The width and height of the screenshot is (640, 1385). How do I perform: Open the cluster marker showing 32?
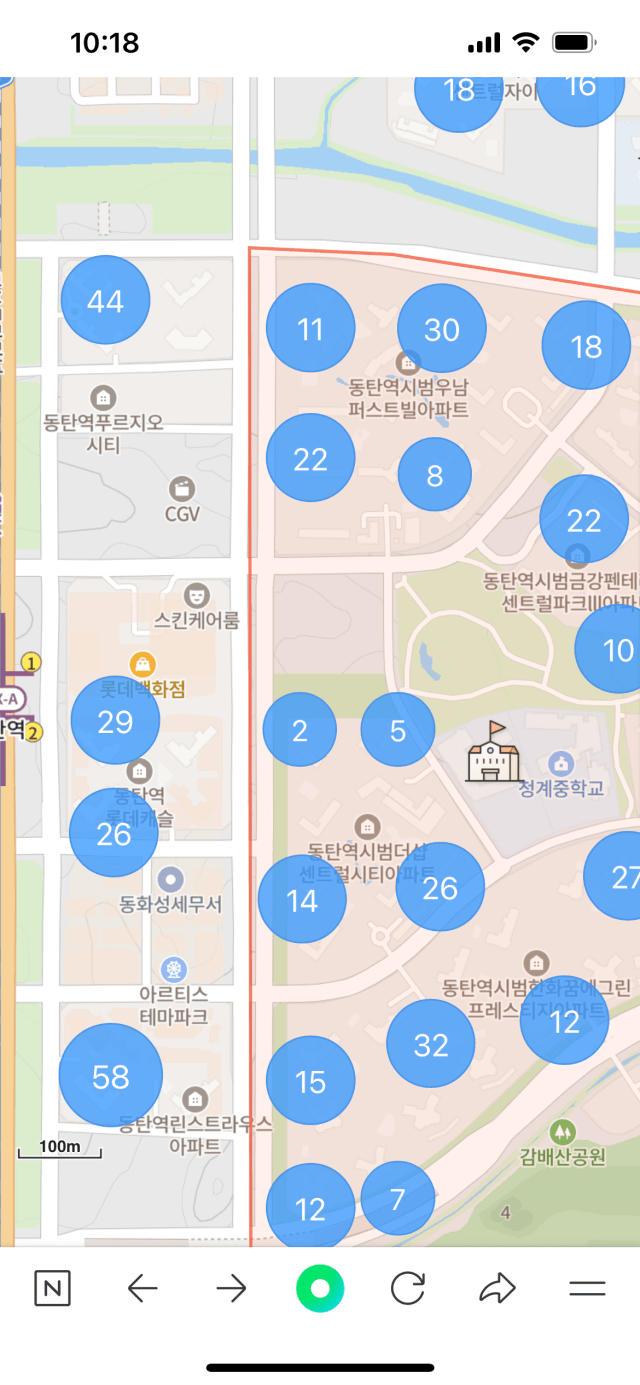(x=430, y=1044)
